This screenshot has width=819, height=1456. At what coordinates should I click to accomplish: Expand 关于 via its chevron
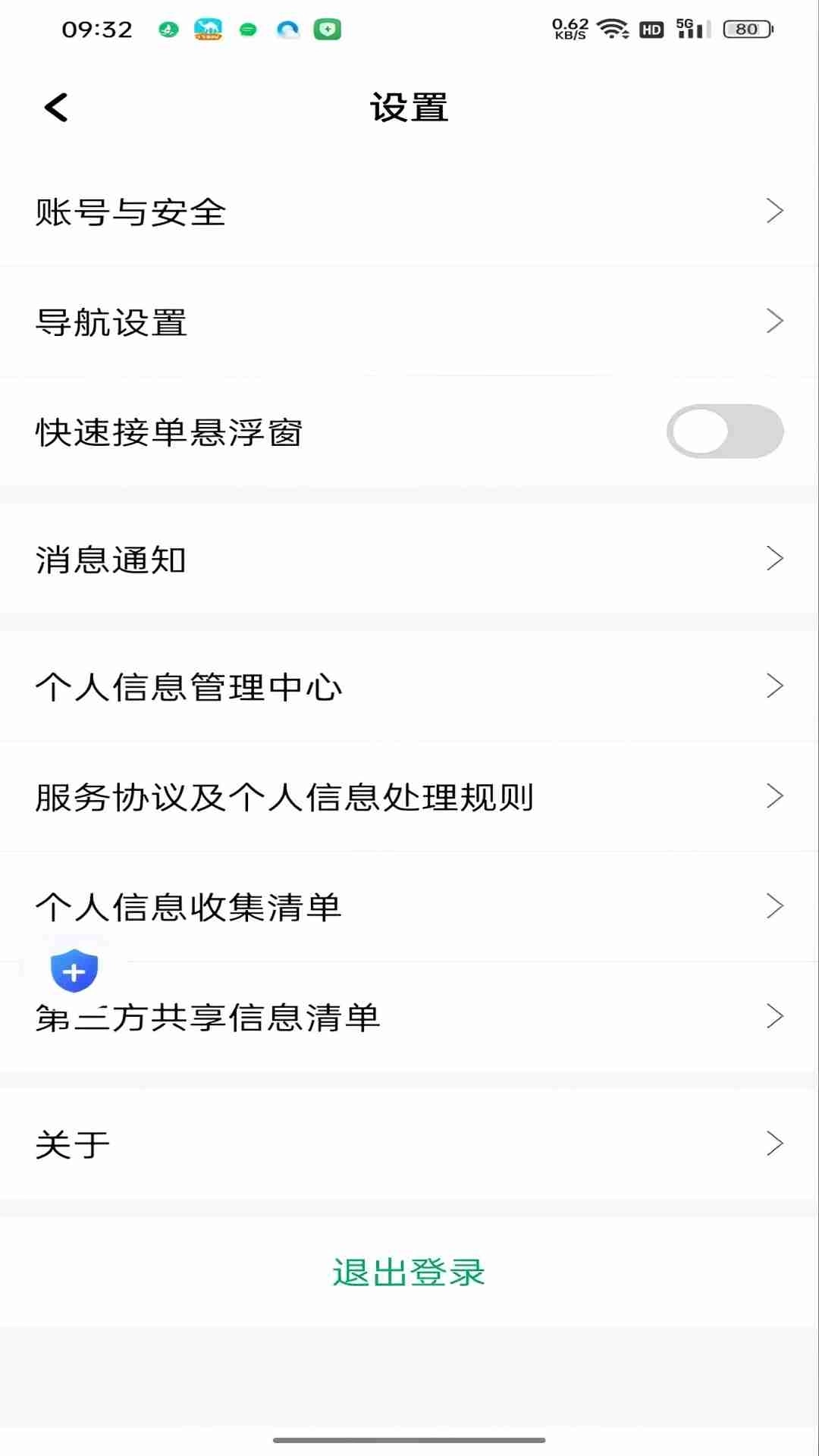pos(775,1143)
